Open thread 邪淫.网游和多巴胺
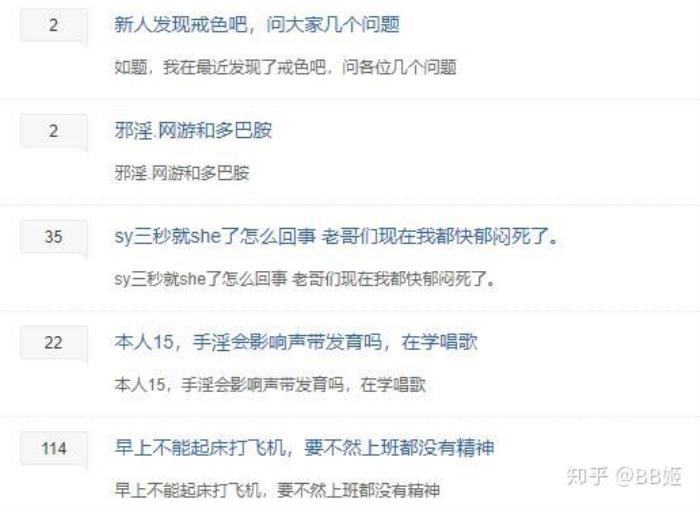The height and width of the screenshot is (506, 700). (x=193, y=131)
